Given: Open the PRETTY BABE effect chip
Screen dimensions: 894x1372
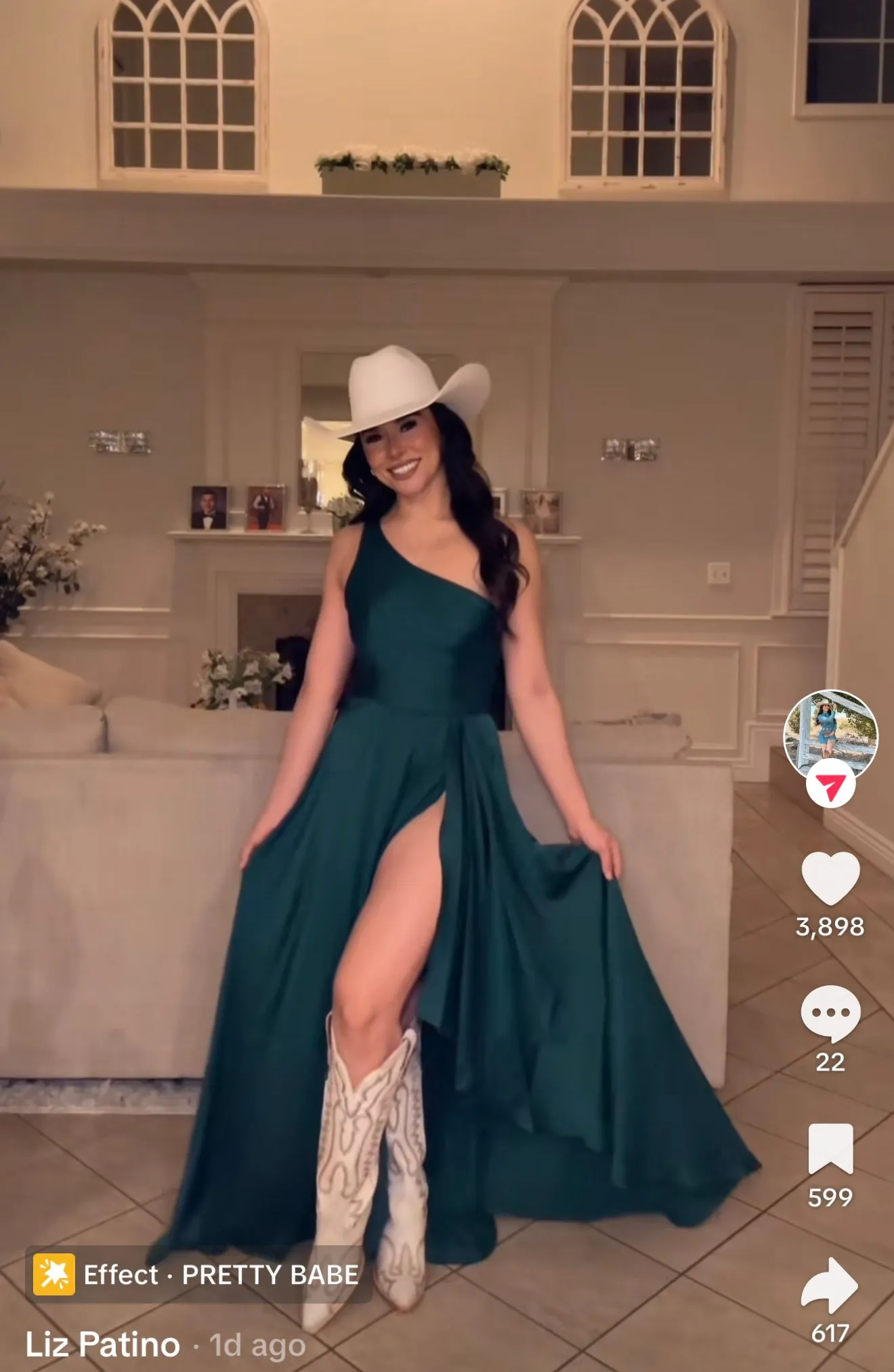Looking at the screenshot, I should [197, 1274].
